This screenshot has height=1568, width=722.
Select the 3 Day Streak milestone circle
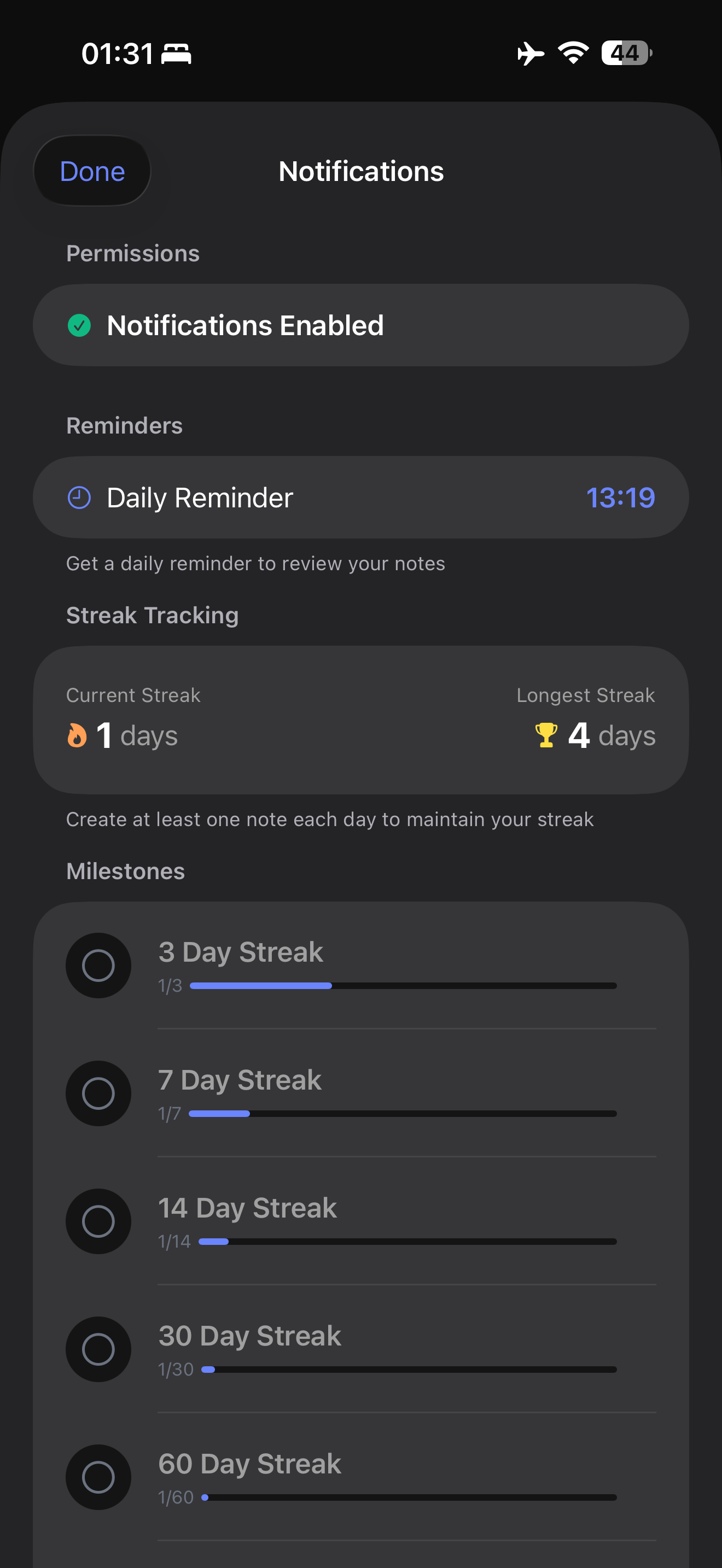98,966
